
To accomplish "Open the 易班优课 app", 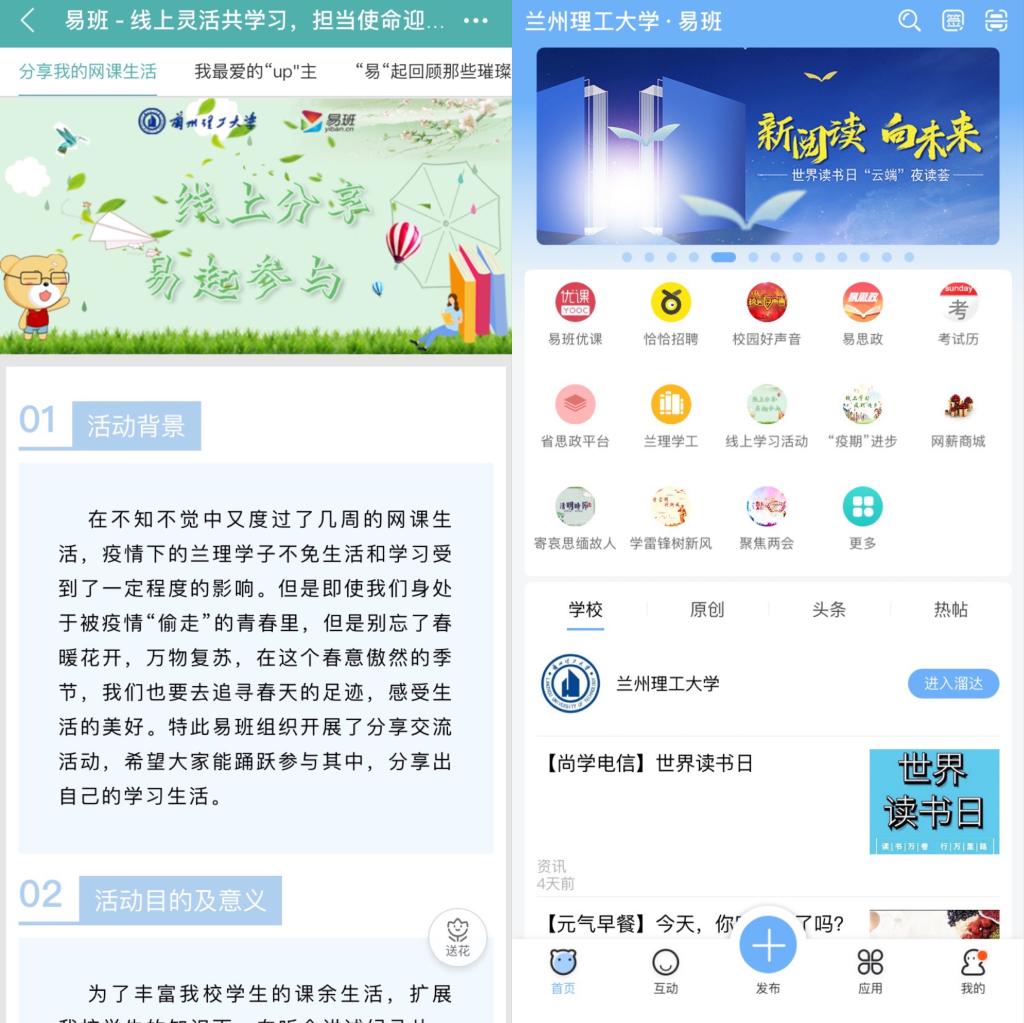I will [x=575, y=314].
